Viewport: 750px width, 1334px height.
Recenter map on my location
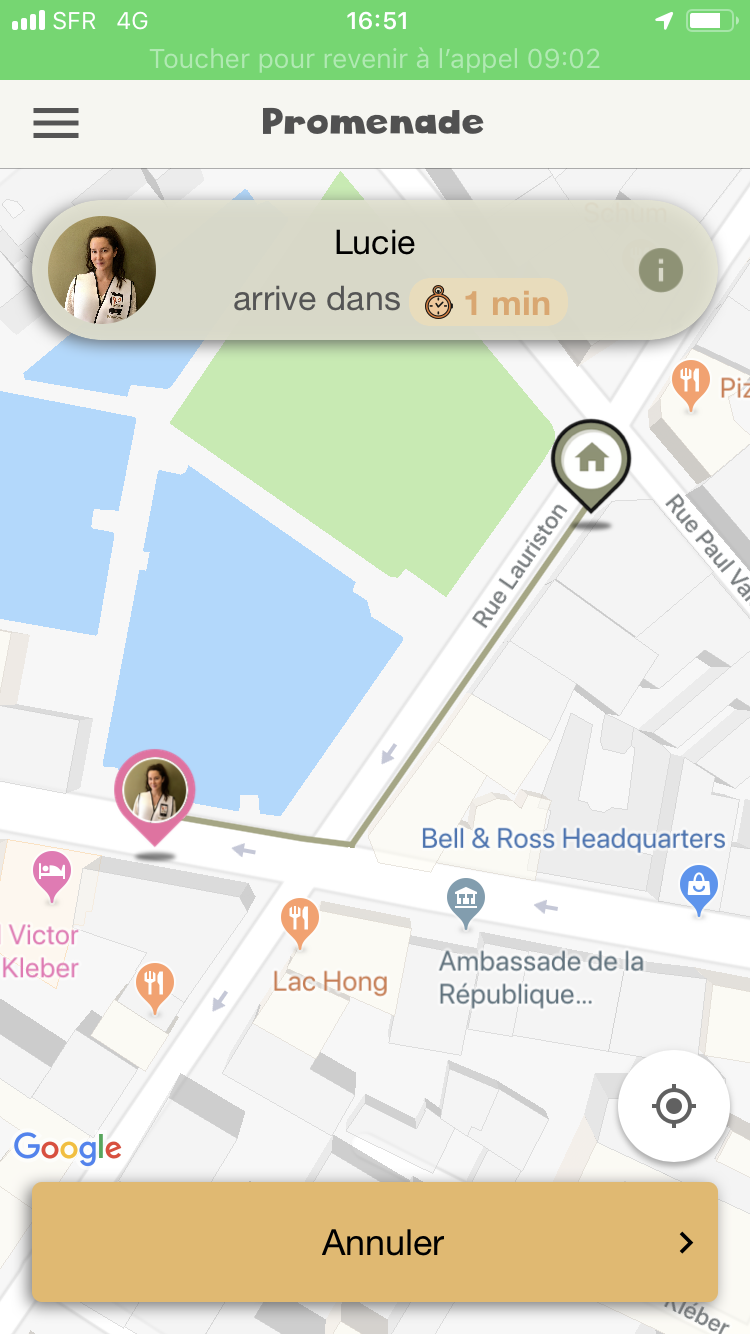coord(673,1106)
